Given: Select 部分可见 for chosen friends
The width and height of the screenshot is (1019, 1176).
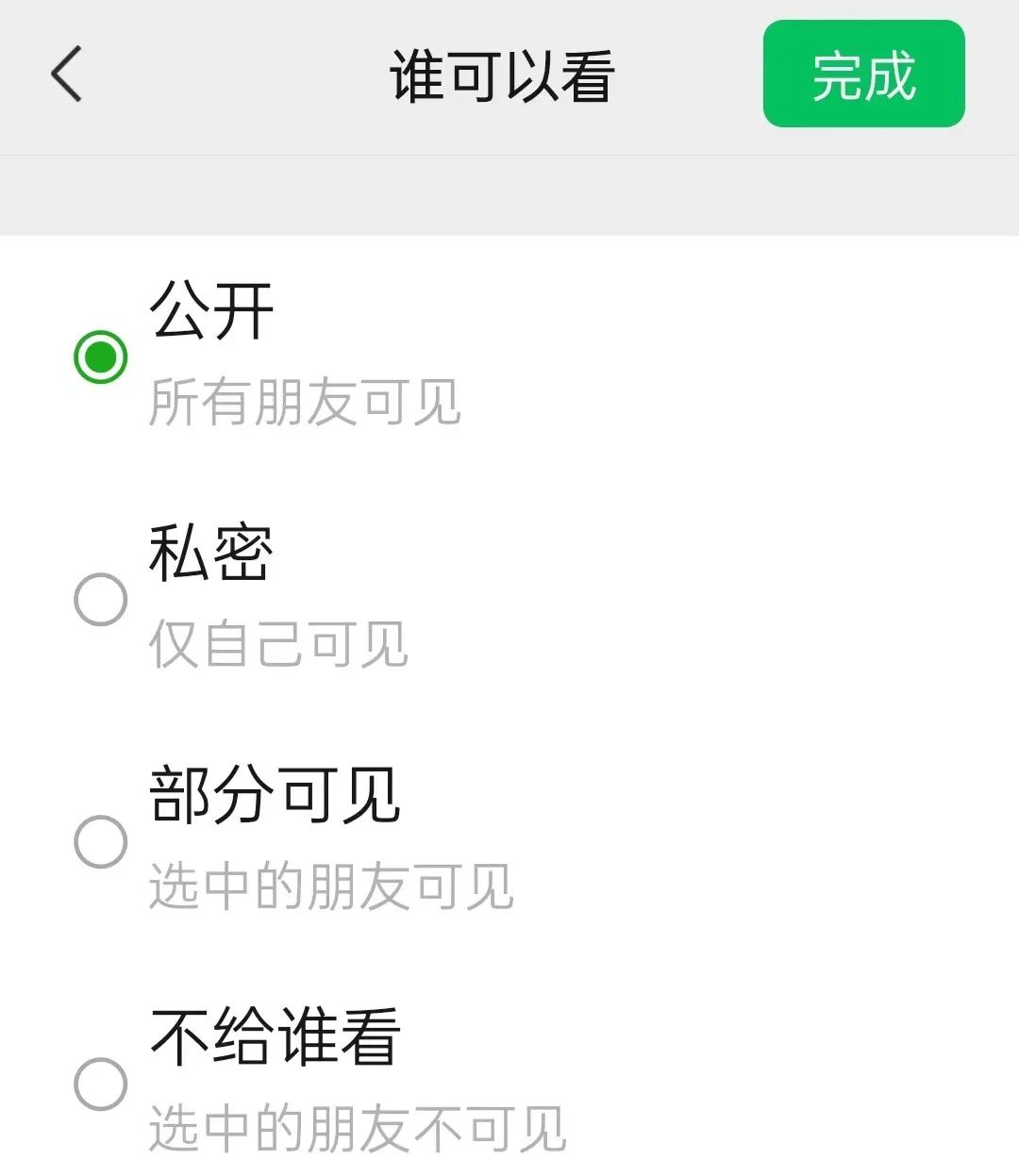Looking at the screenshot, I should click(101, 841).
